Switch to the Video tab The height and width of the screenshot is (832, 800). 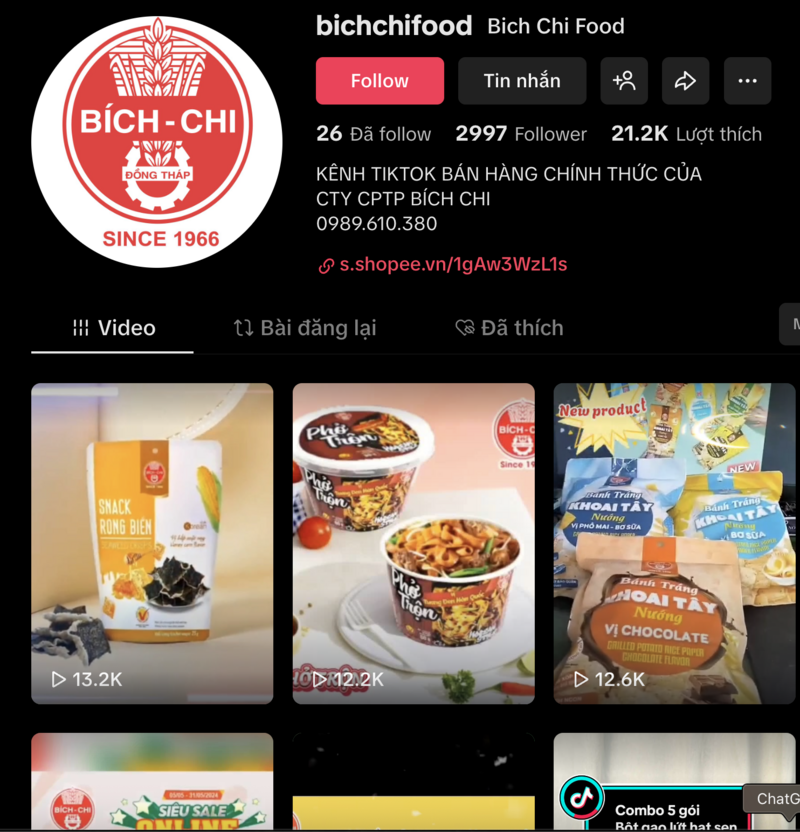click(113, 328)
